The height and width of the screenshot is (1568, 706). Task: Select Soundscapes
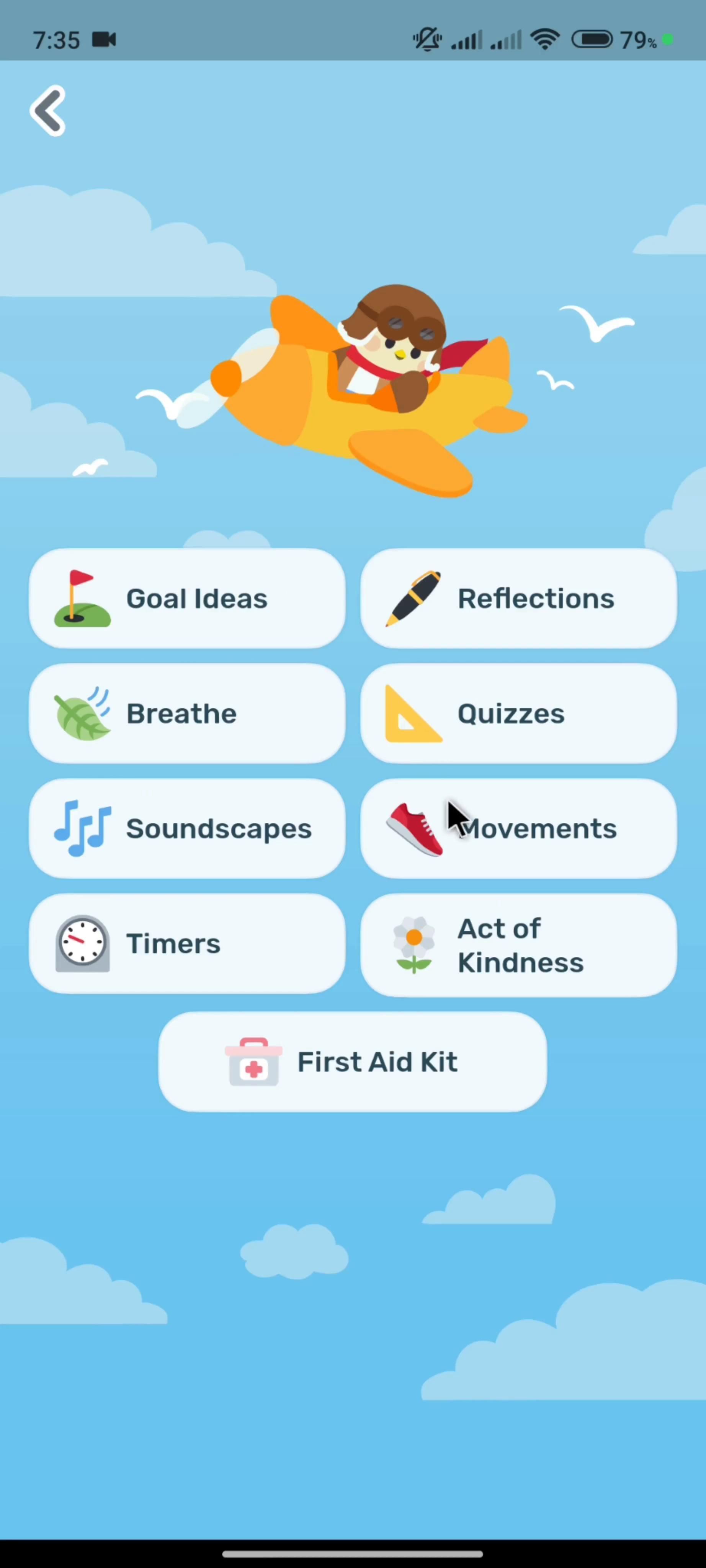point(187,828)
